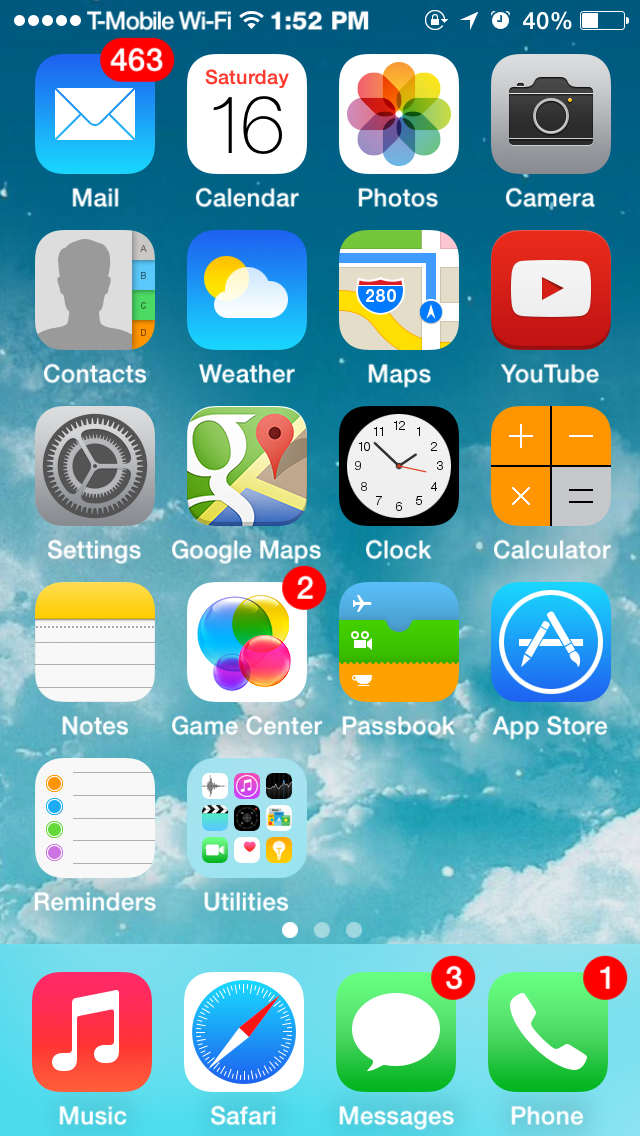This screenshot has width=640, height=1136.
Task: Open the Settings app
Action: pyautogui.click(x=95, y=466)
